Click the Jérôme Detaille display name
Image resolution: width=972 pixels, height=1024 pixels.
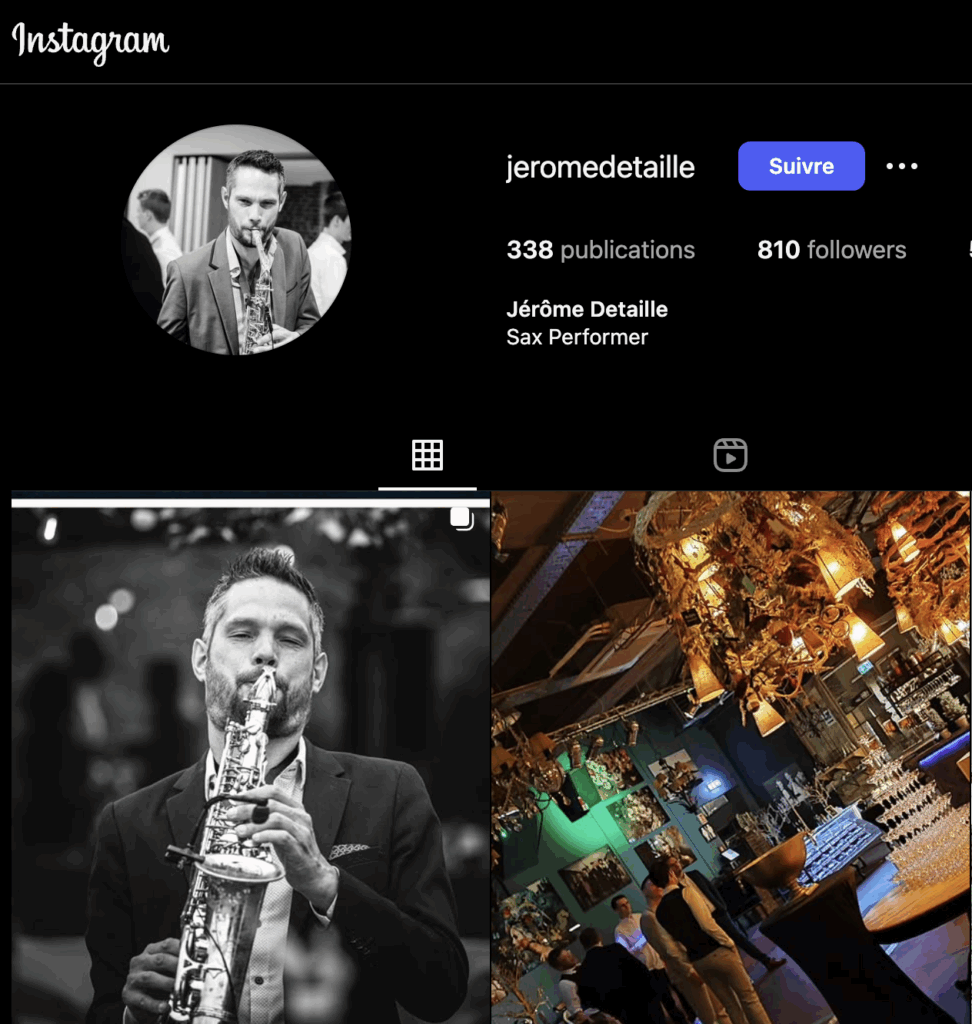click(586, 309)
